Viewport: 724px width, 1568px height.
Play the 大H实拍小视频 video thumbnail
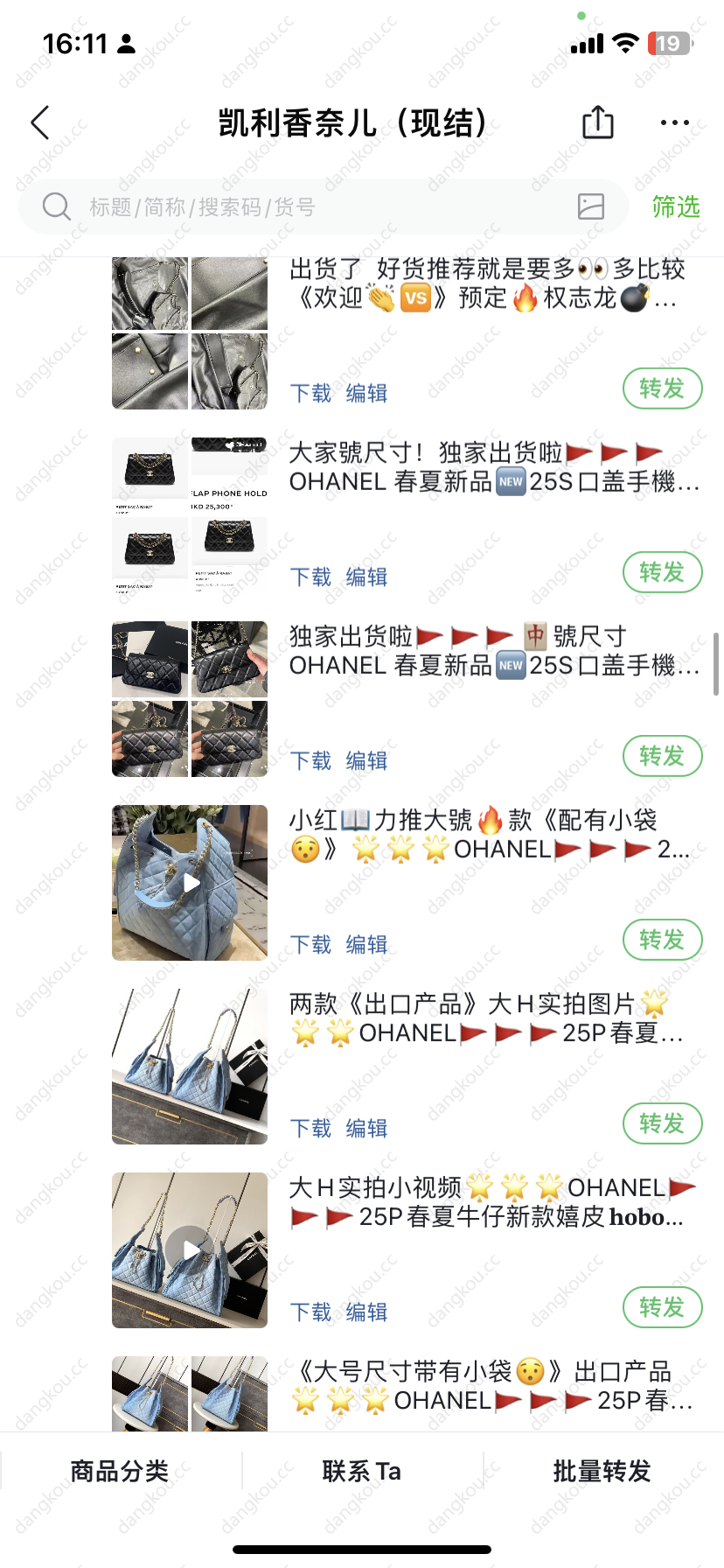190,1250
